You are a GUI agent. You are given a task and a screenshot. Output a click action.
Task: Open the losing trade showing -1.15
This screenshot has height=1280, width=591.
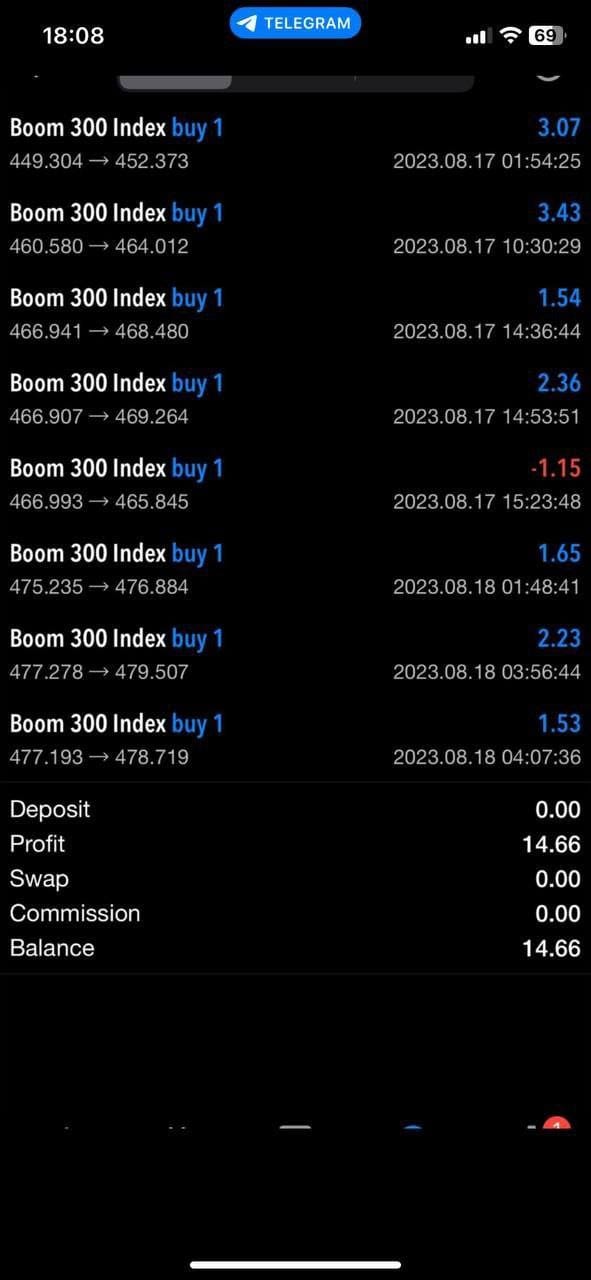point(295,483)
